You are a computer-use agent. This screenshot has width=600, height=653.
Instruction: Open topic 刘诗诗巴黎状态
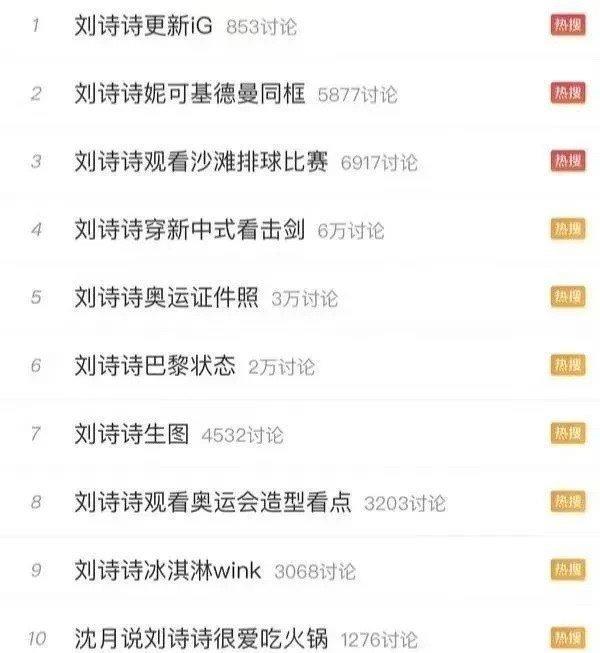155,366
